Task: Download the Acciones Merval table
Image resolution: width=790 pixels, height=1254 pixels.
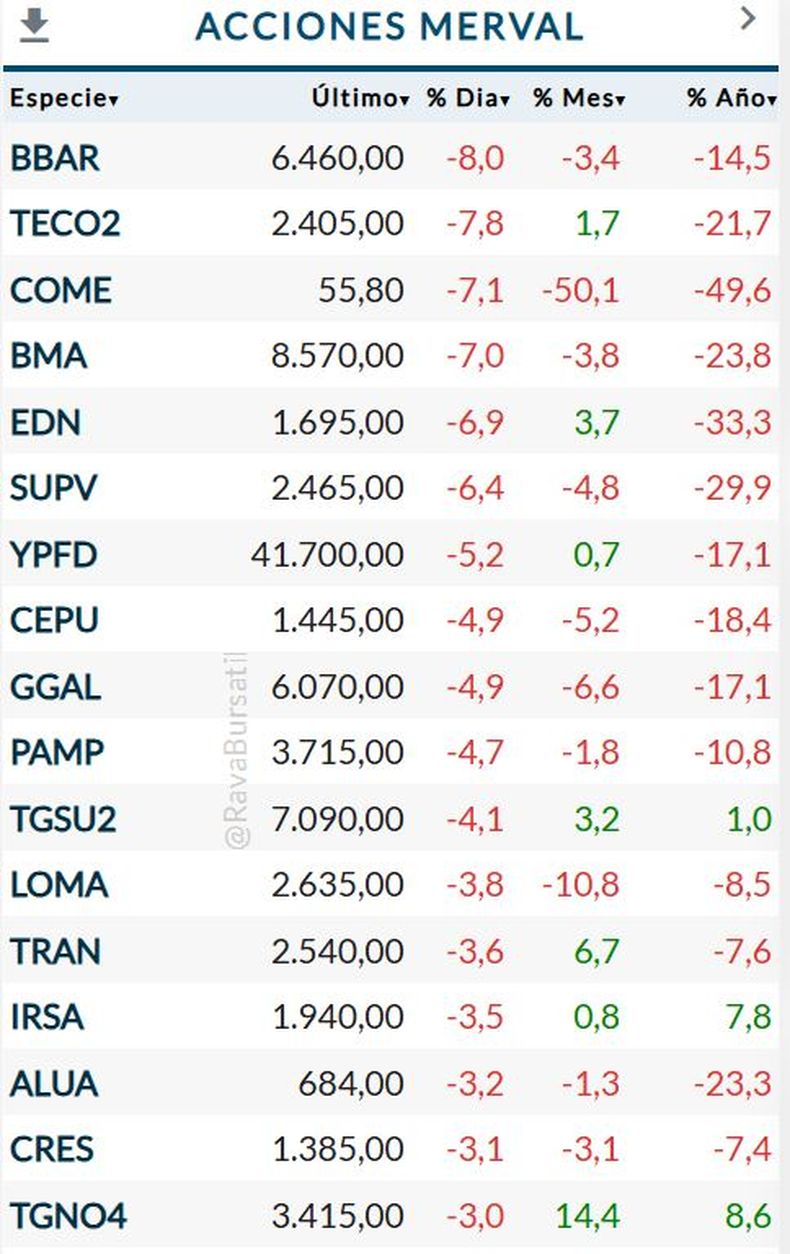Action: [x=35, y=26]
